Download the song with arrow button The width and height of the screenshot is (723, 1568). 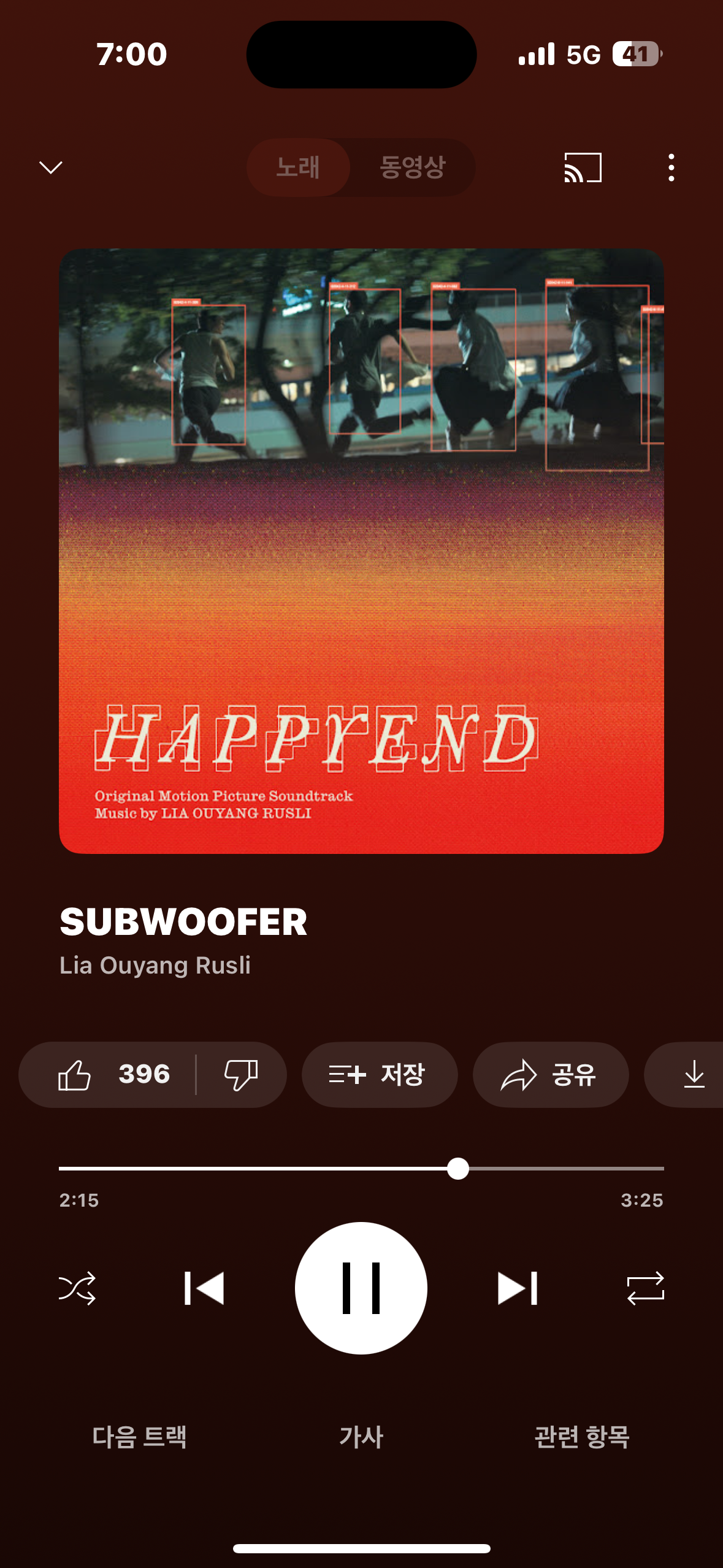pyautogui.click(x=690, y=1074)
